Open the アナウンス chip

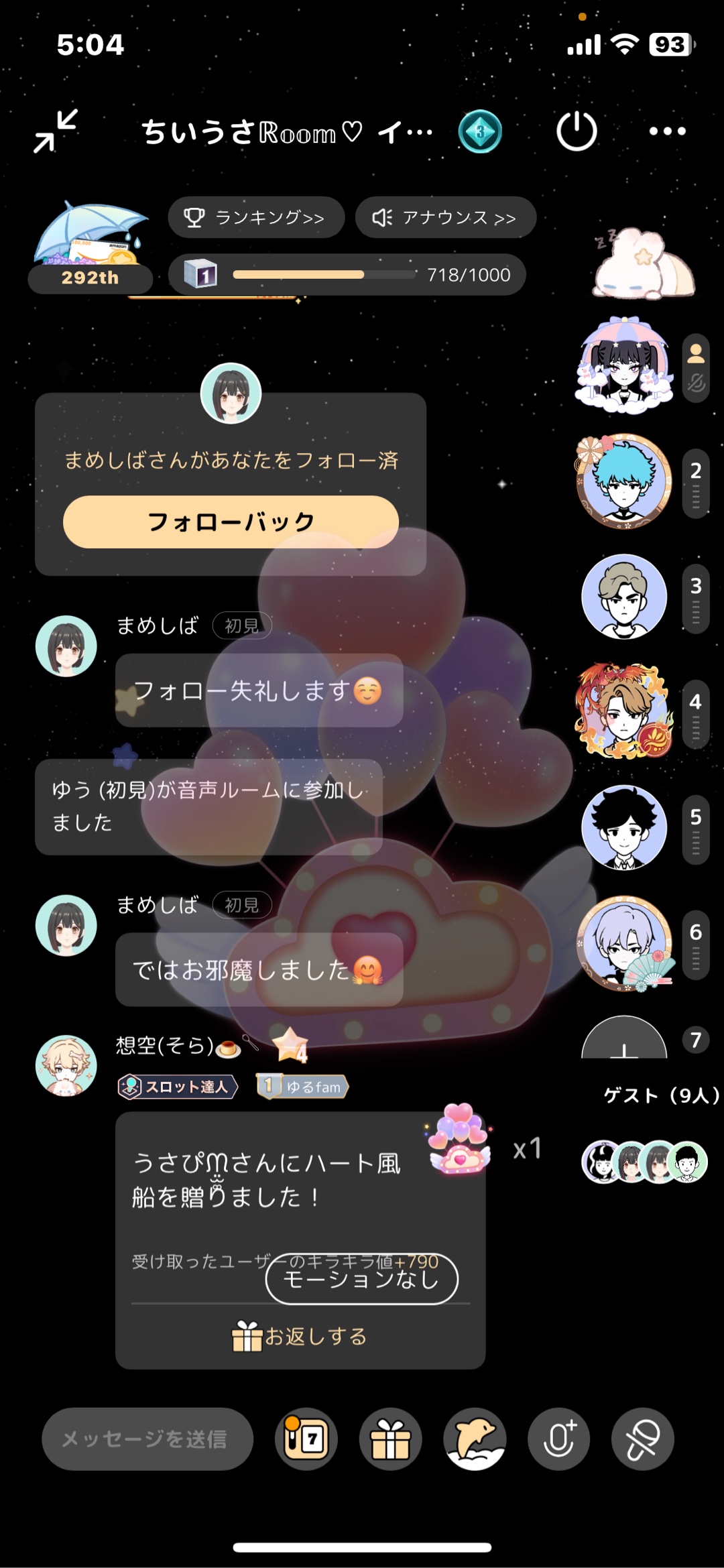pos(446,218)
